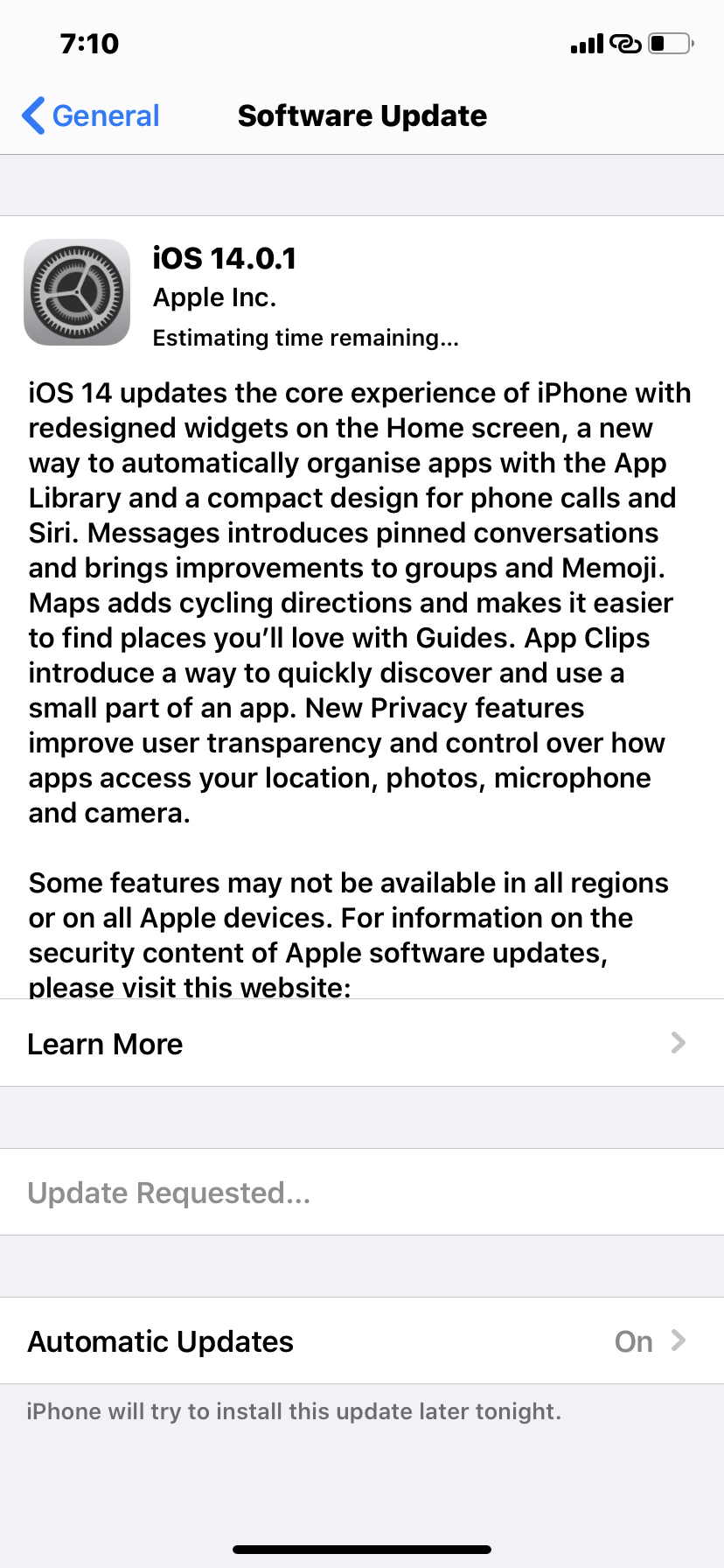Tap the back chevron beside General
The image size is (724, 1568).
[33, 115]
